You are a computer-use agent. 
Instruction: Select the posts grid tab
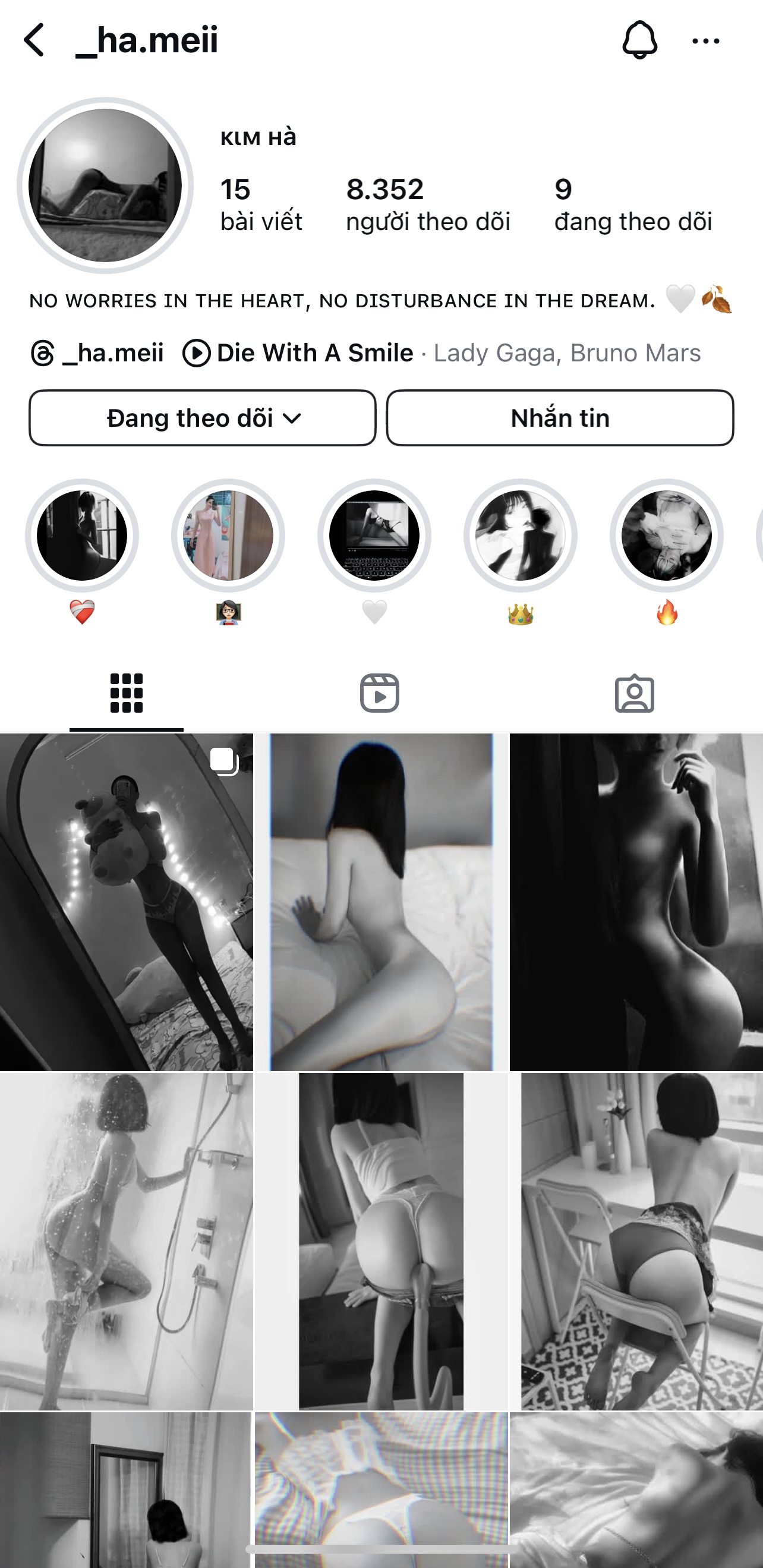tap(127, 693)
